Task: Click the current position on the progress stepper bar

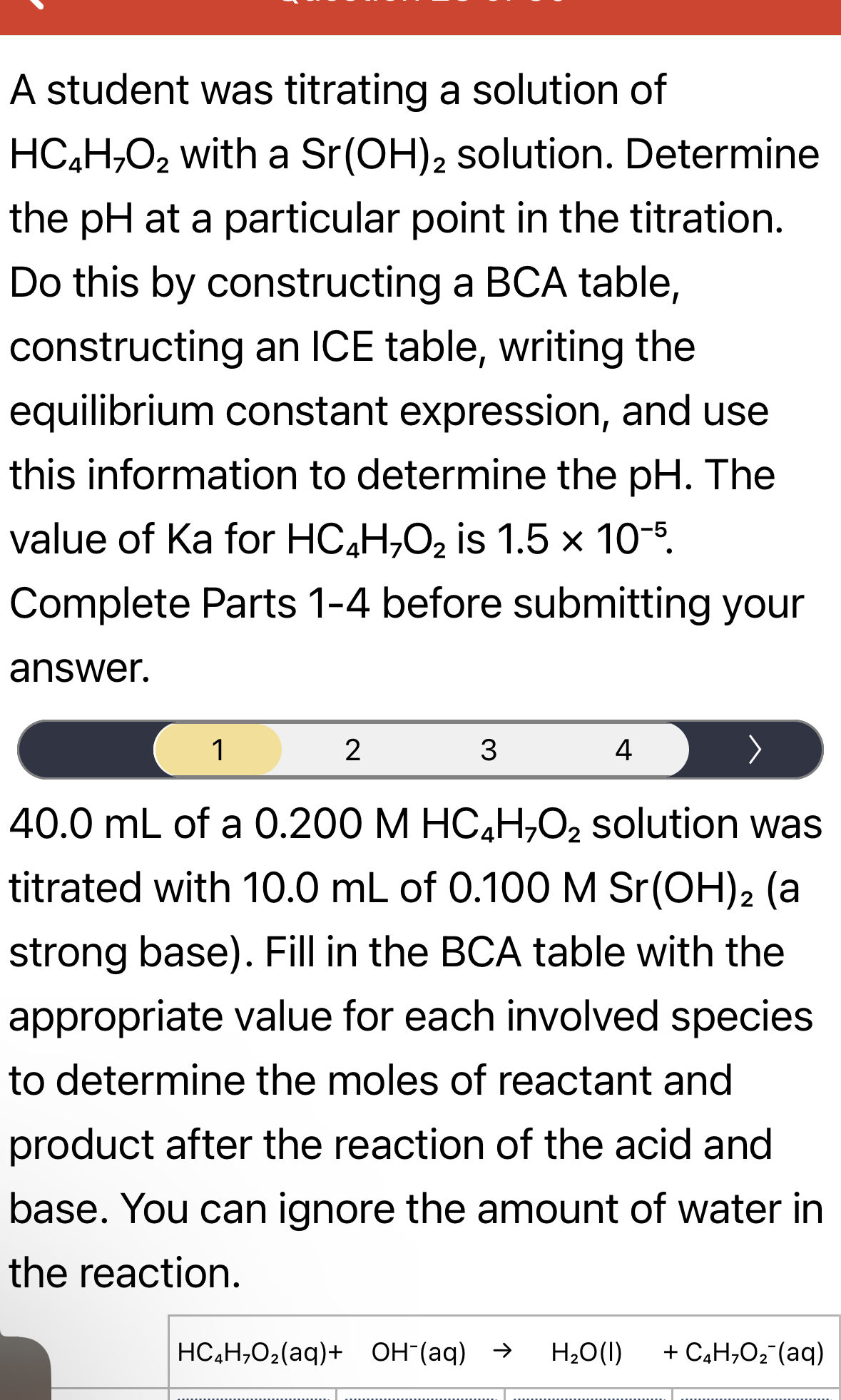Action: [219, 750]
